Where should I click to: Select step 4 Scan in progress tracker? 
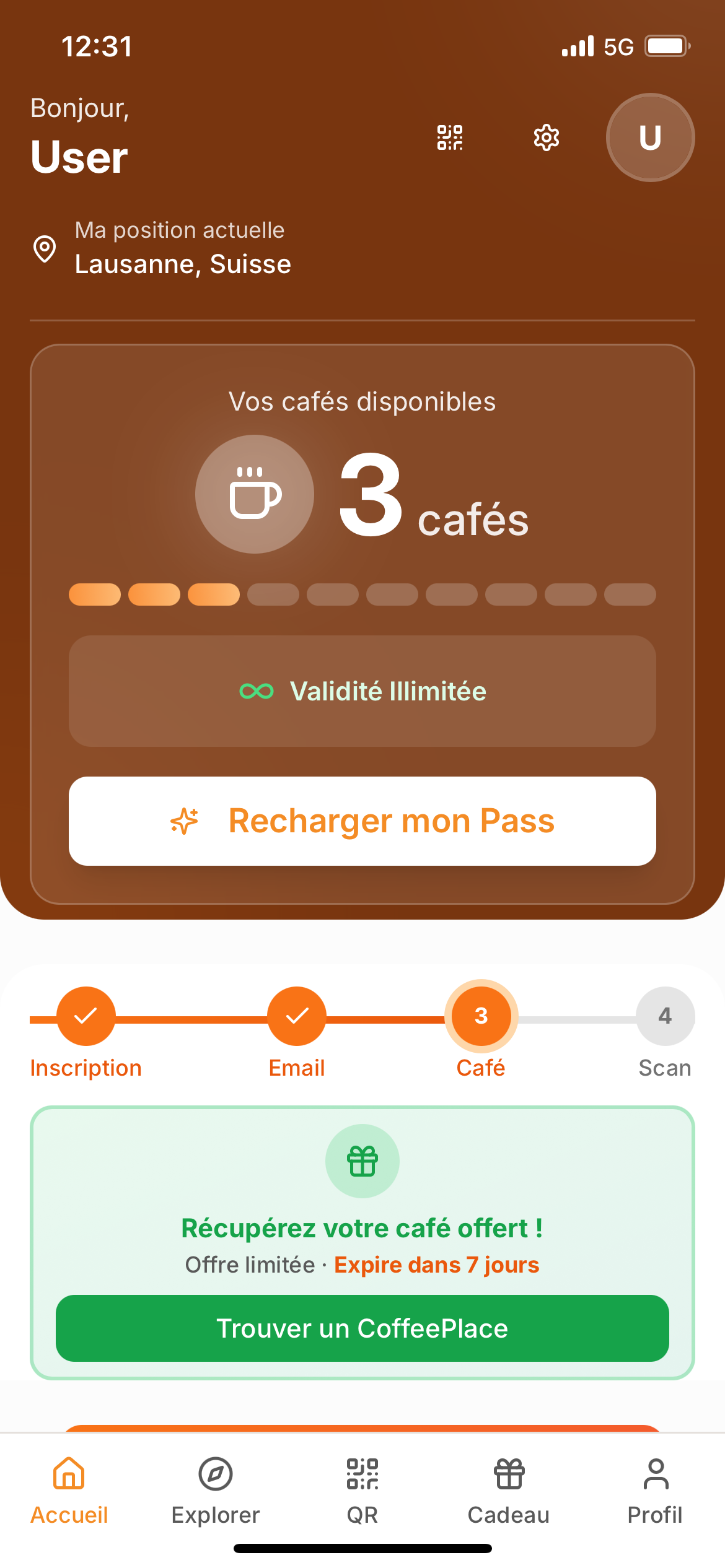point(664,1016)
